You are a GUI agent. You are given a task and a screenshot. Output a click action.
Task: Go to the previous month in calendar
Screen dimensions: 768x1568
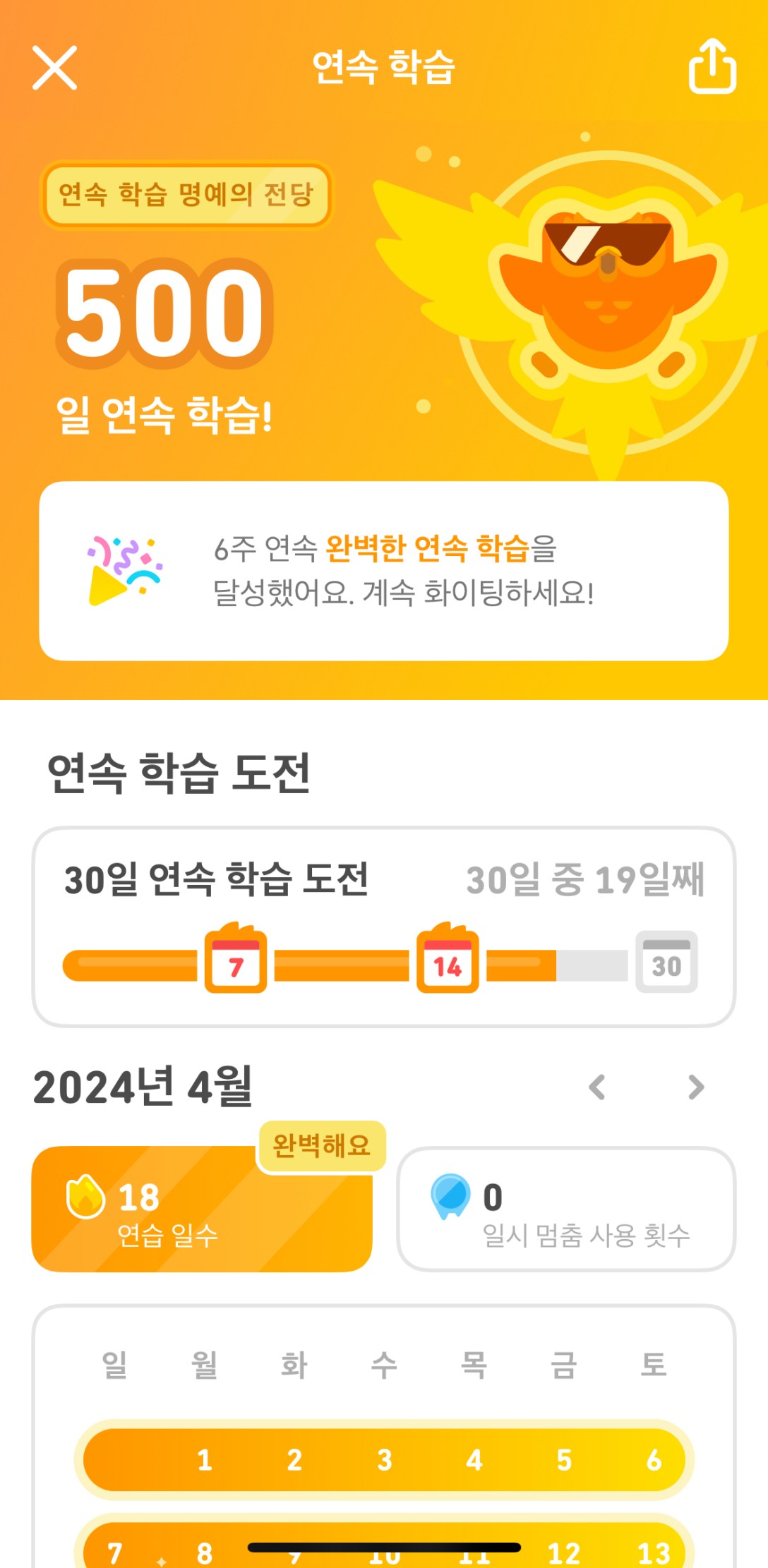point(597,1087)
